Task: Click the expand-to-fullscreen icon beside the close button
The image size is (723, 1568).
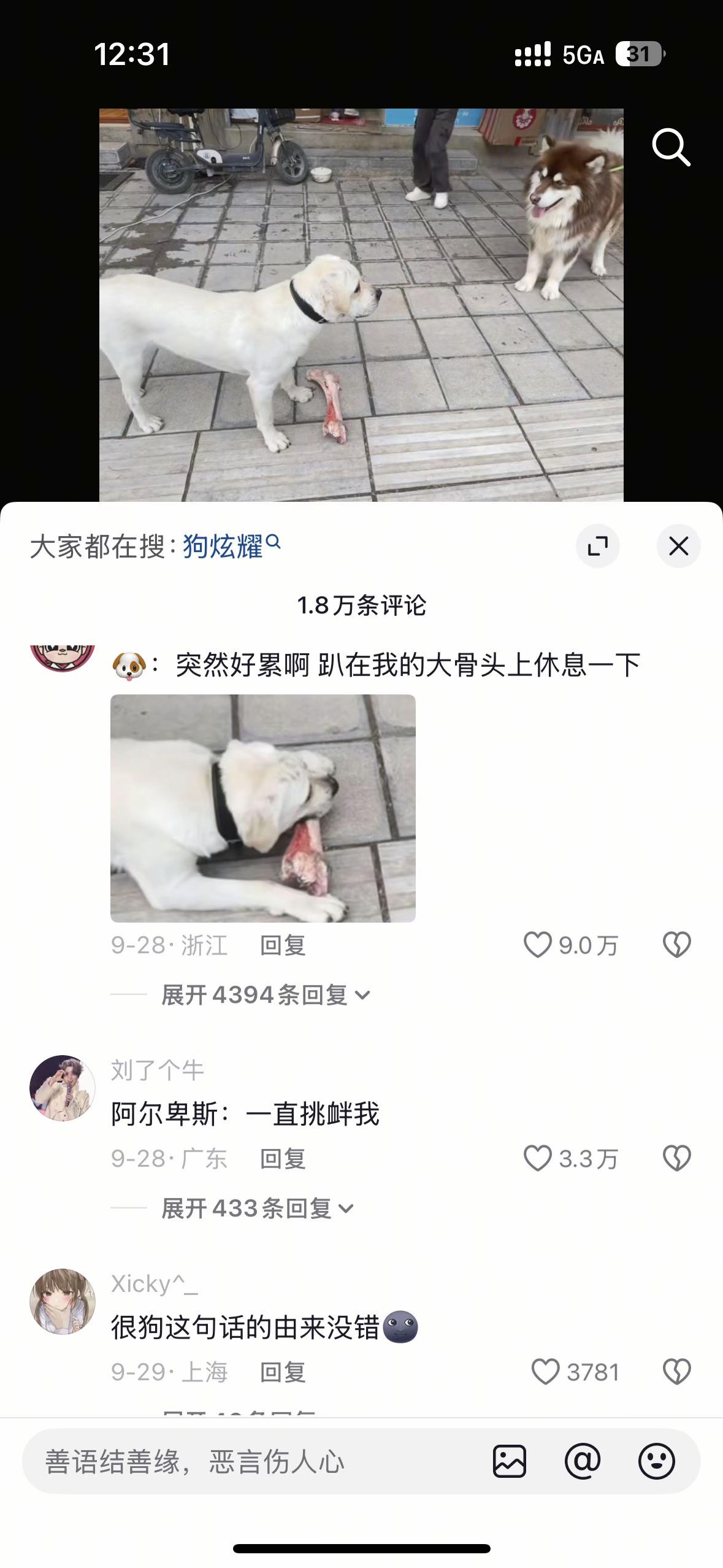Action: click(599, 546)
